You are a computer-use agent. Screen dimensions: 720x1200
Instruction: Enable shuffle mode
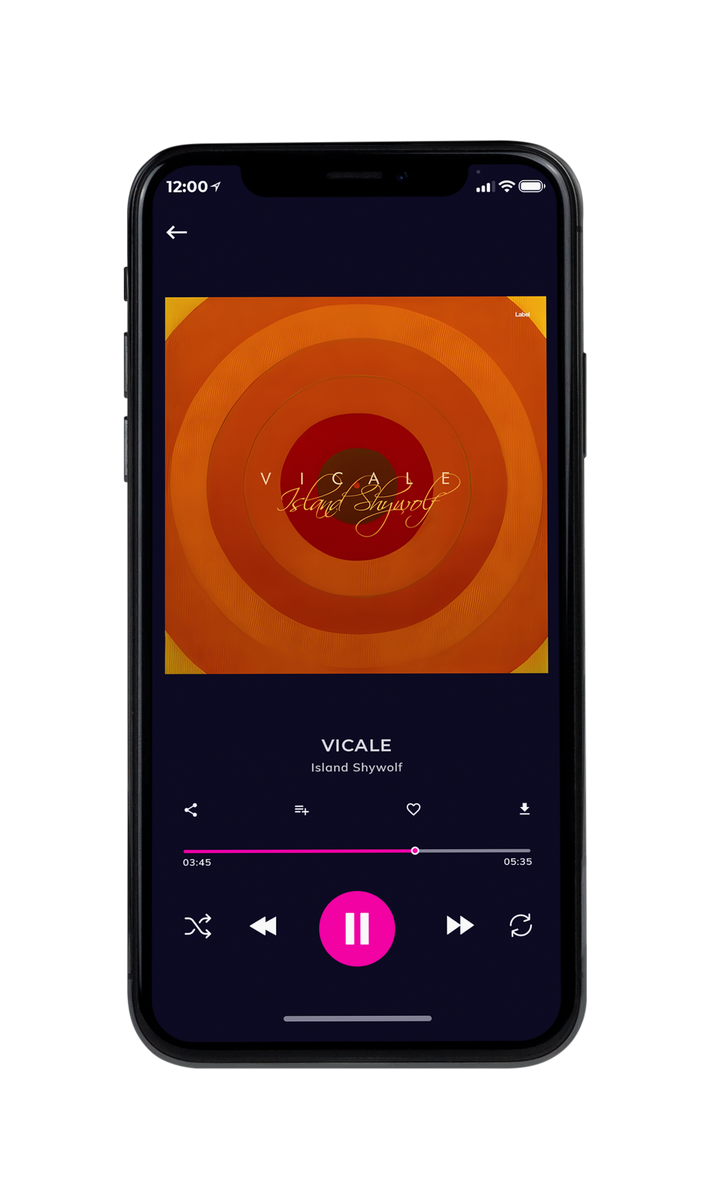[198, 927]
